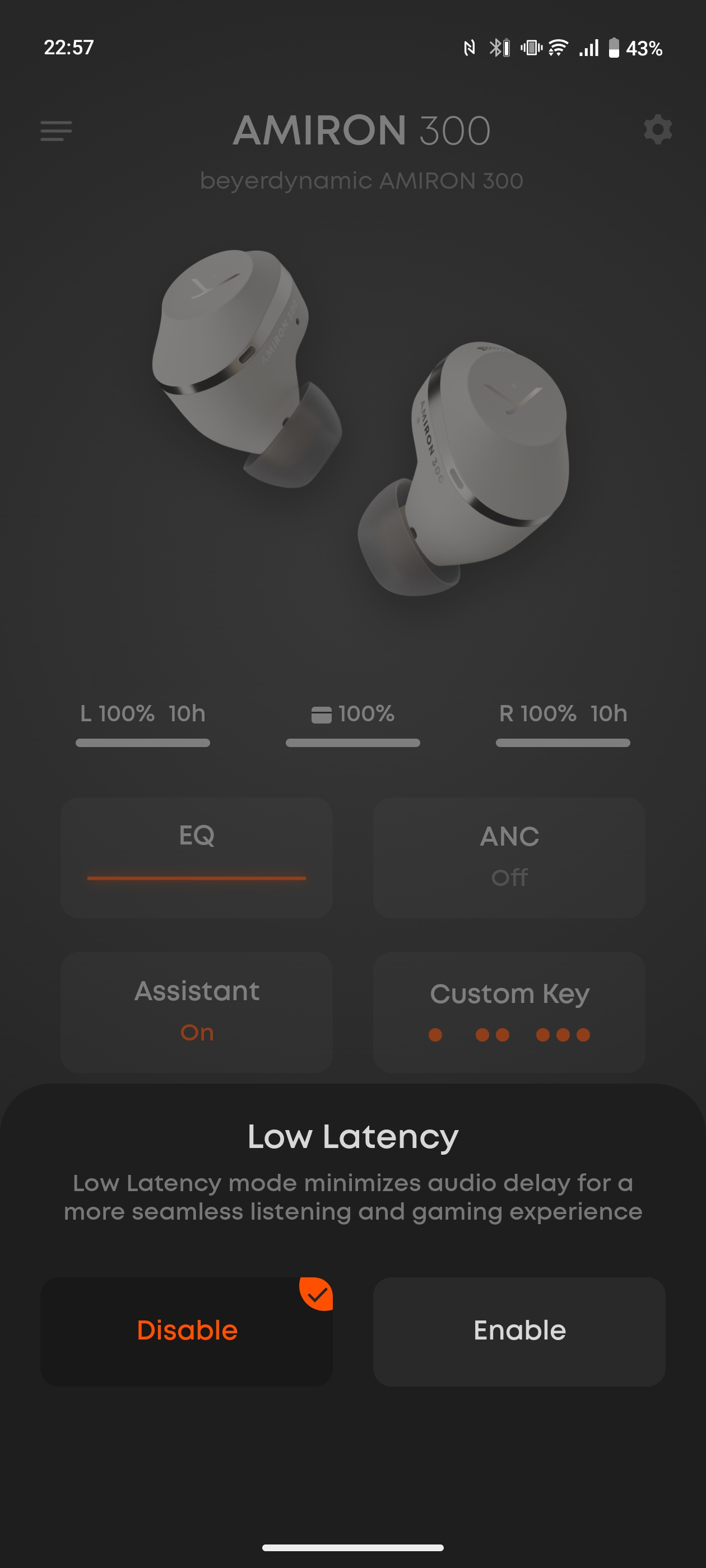The height and width of the screenshot is (1568, 706).
Task: Open the hamburger menu
Action: click(x=56, y=131)
